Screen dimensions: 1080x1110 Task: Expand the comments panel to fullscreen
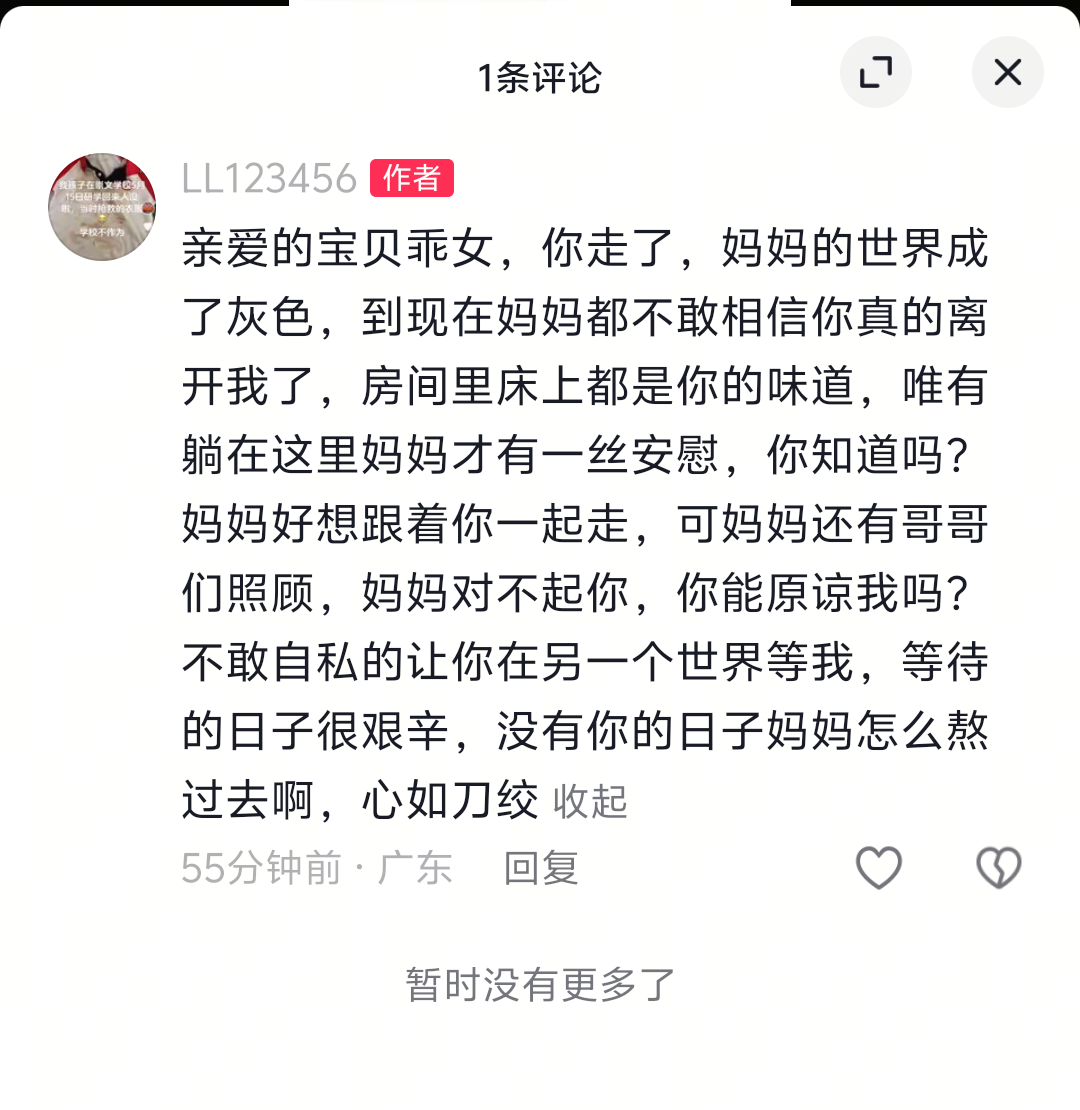pos(875,73)
